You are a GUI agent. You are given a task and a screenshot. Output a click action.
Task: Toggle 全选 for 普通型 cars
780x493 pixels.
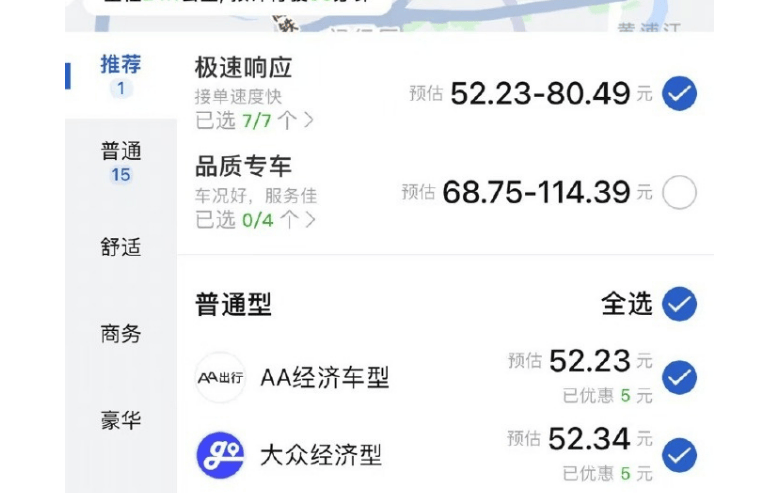click(680, 303)
